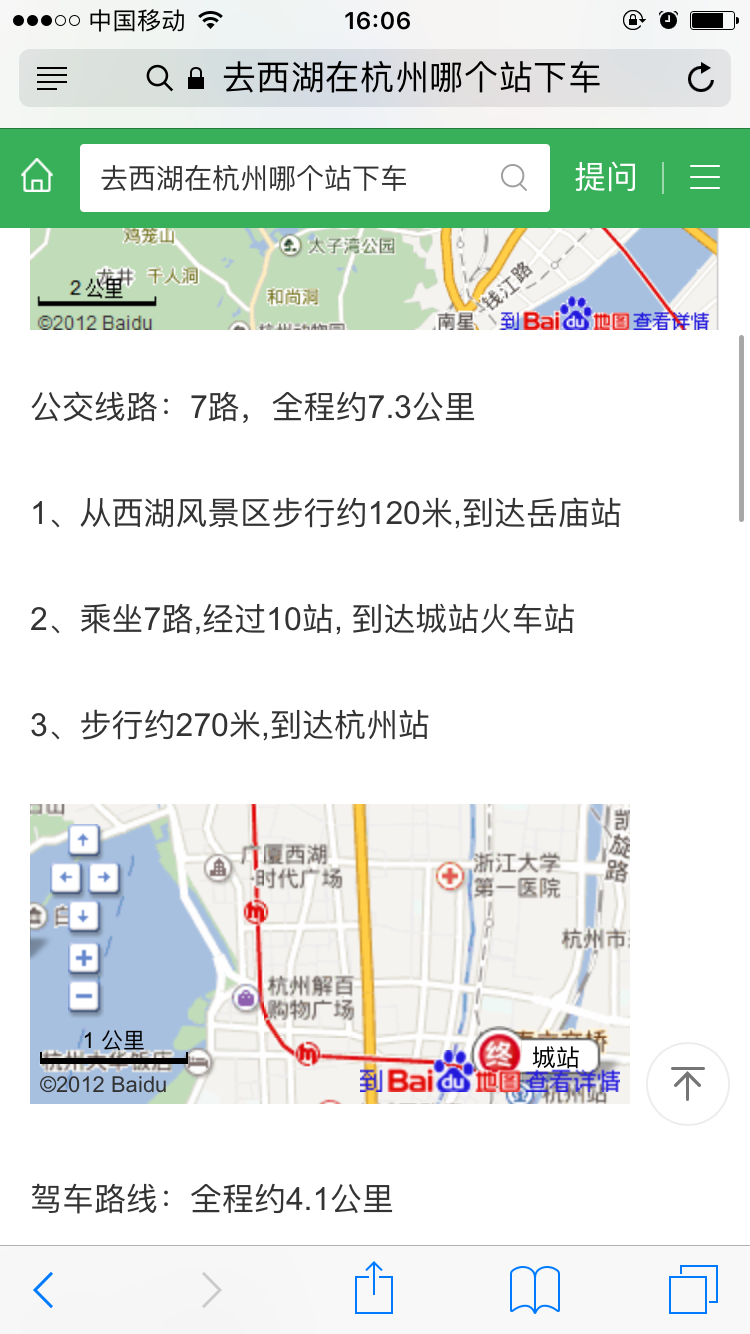Jump back to top of page
This screenshot has height=1334, width=750.
[687, 1084]
